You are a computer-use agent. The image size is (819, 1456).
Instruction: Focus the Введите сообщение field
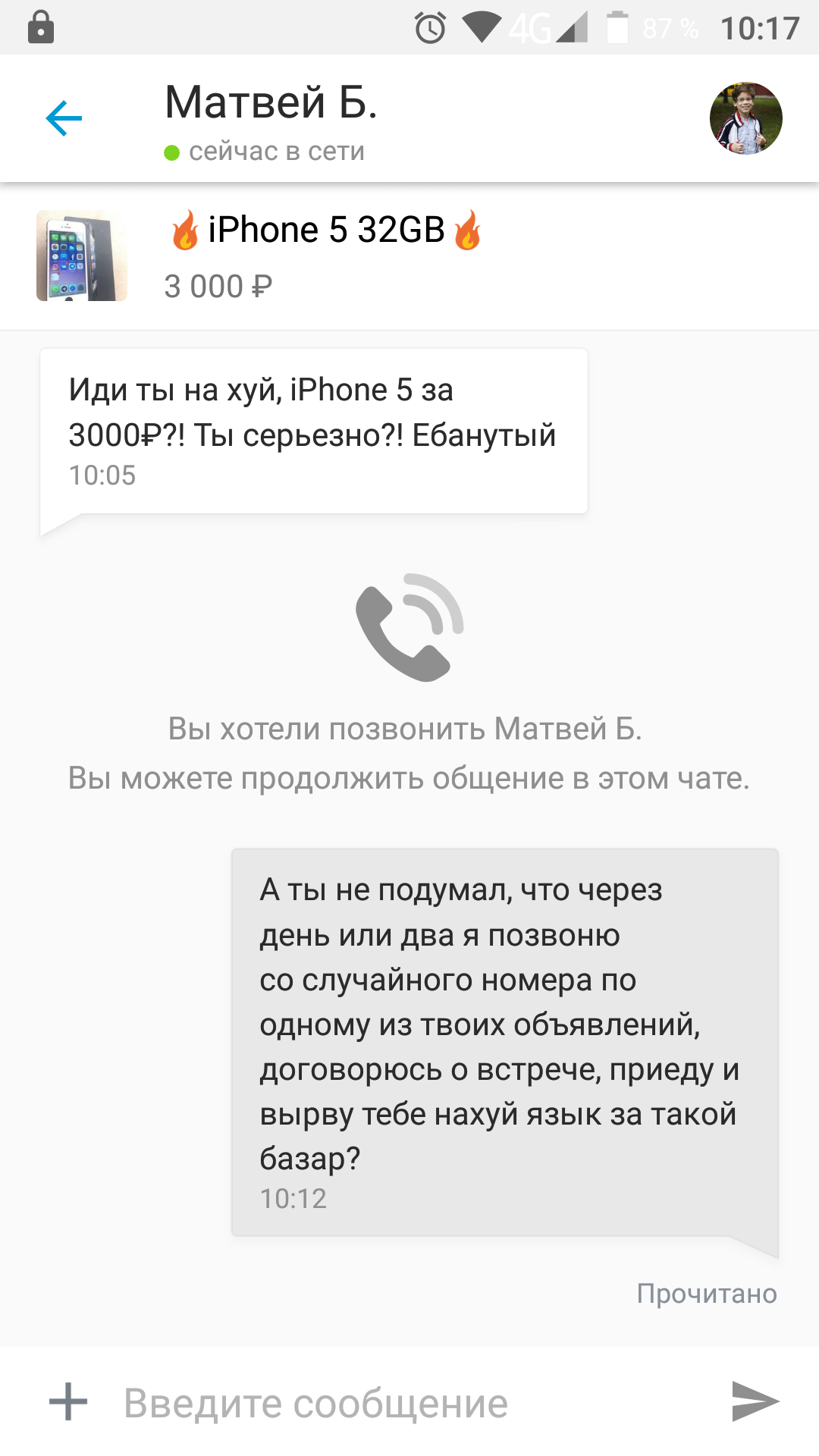tap(409, 1403)
